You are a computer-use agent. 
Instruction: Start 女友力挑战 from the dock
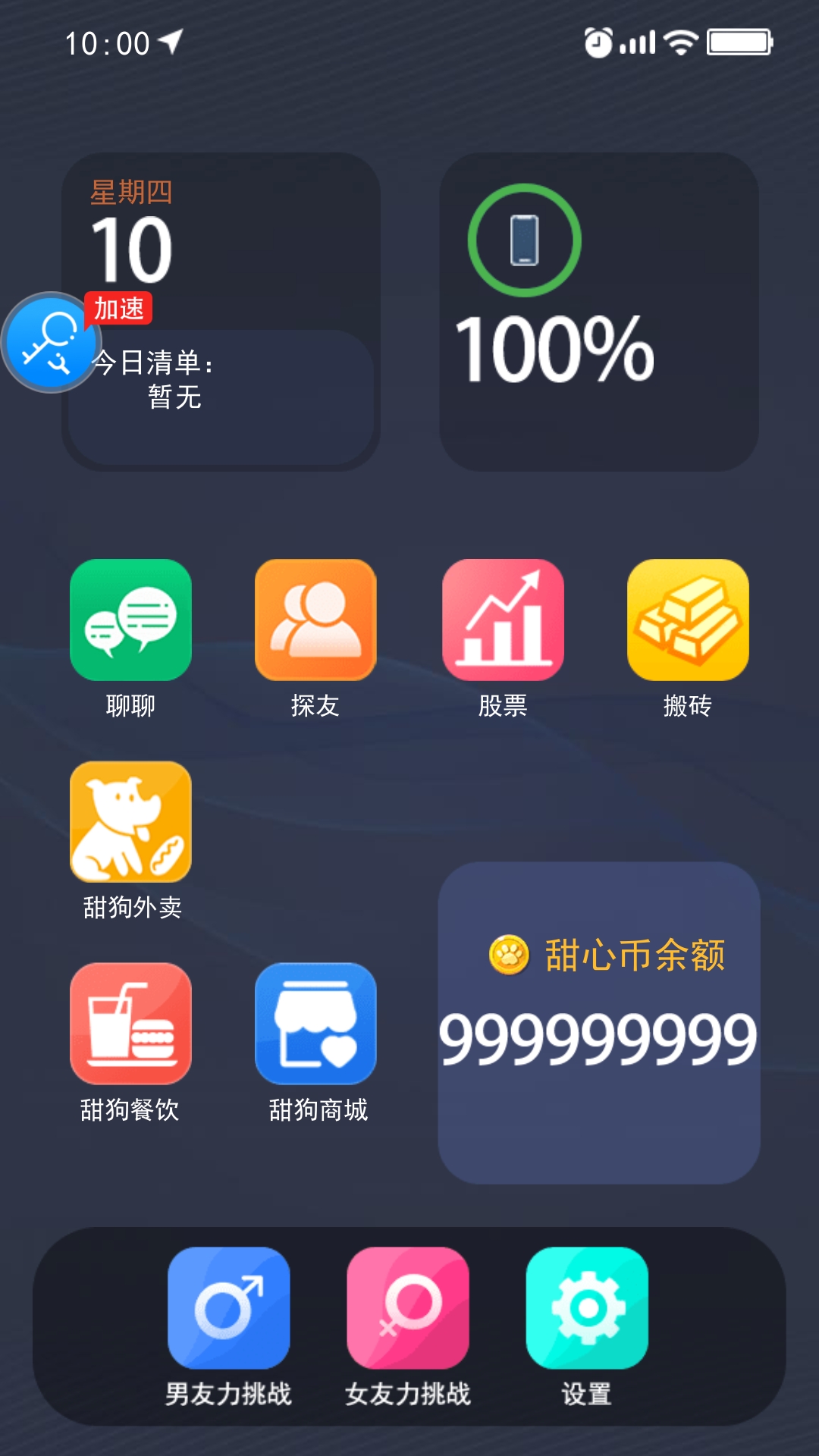coord(408,1308)
